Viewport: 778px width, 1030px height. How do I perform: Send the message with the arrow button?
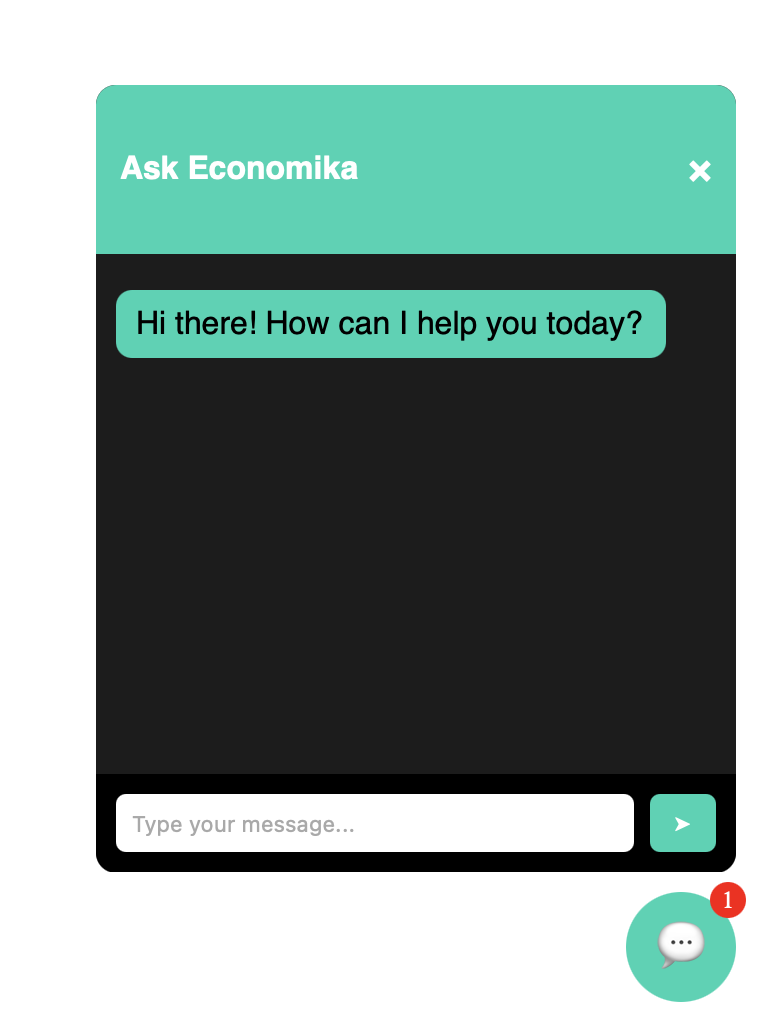(x=682, y=823)
